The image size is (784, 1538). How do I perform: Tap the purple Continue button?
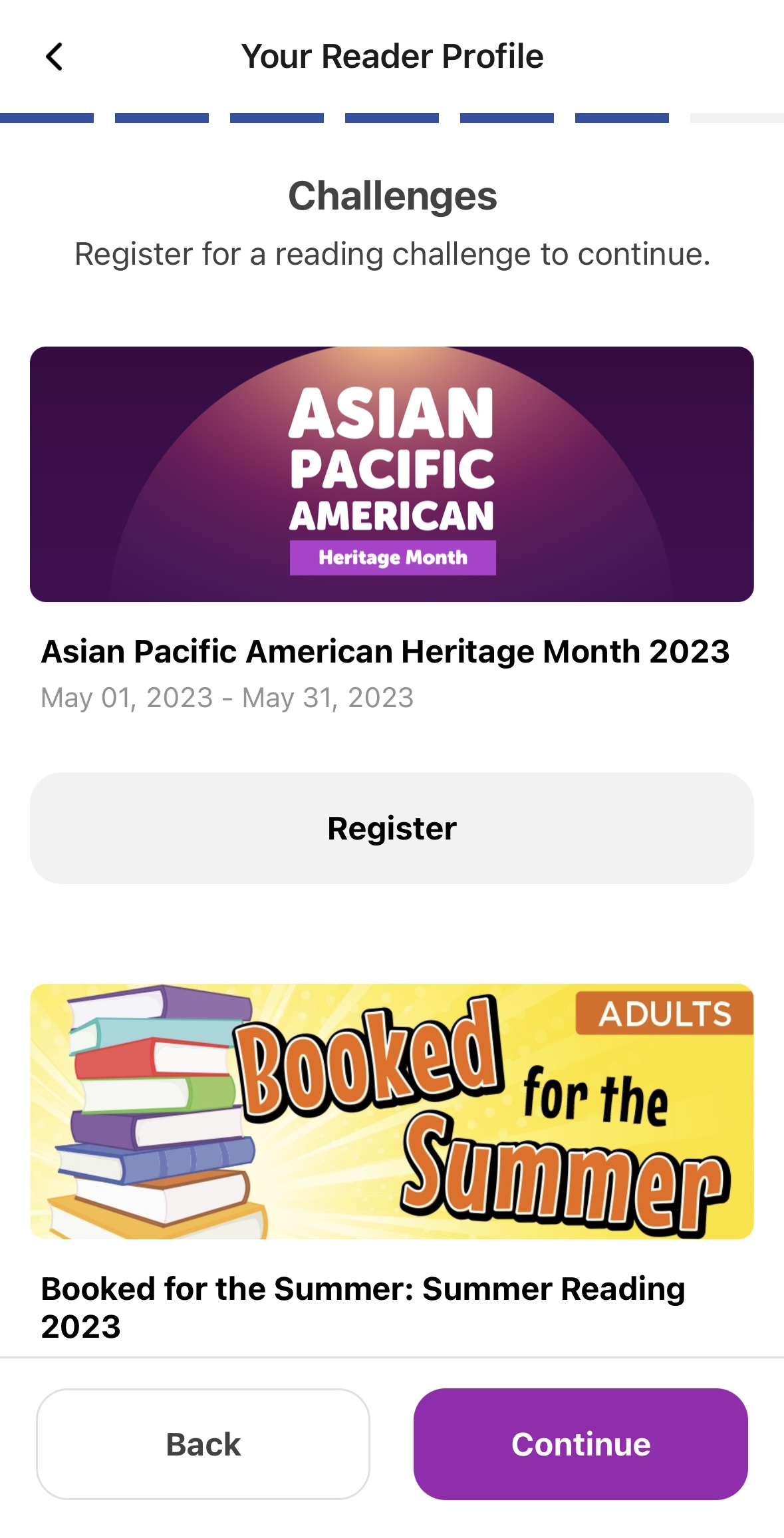581,1444
